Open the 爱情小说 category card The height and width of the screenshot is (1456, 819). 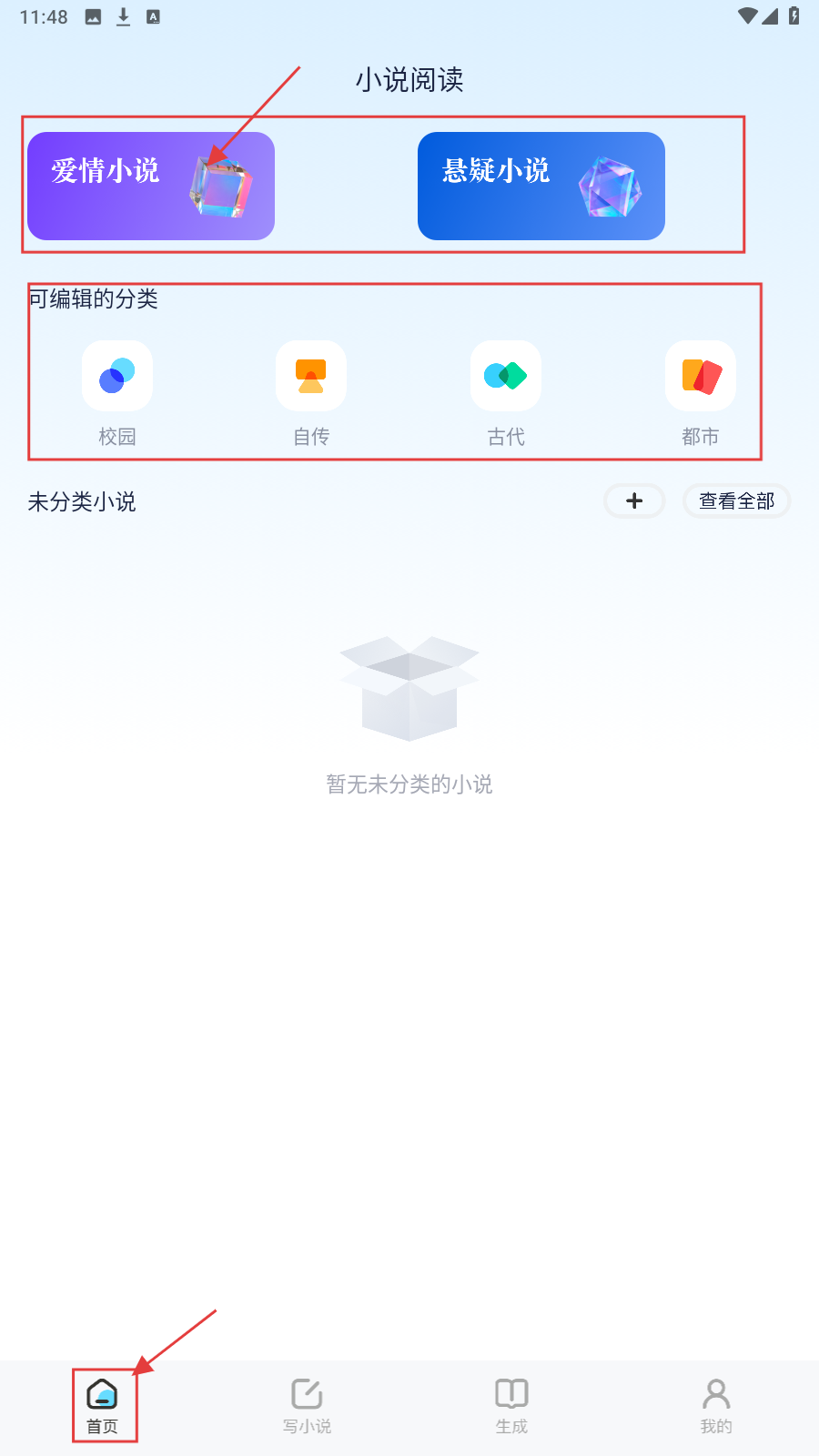tap(151, 186)
